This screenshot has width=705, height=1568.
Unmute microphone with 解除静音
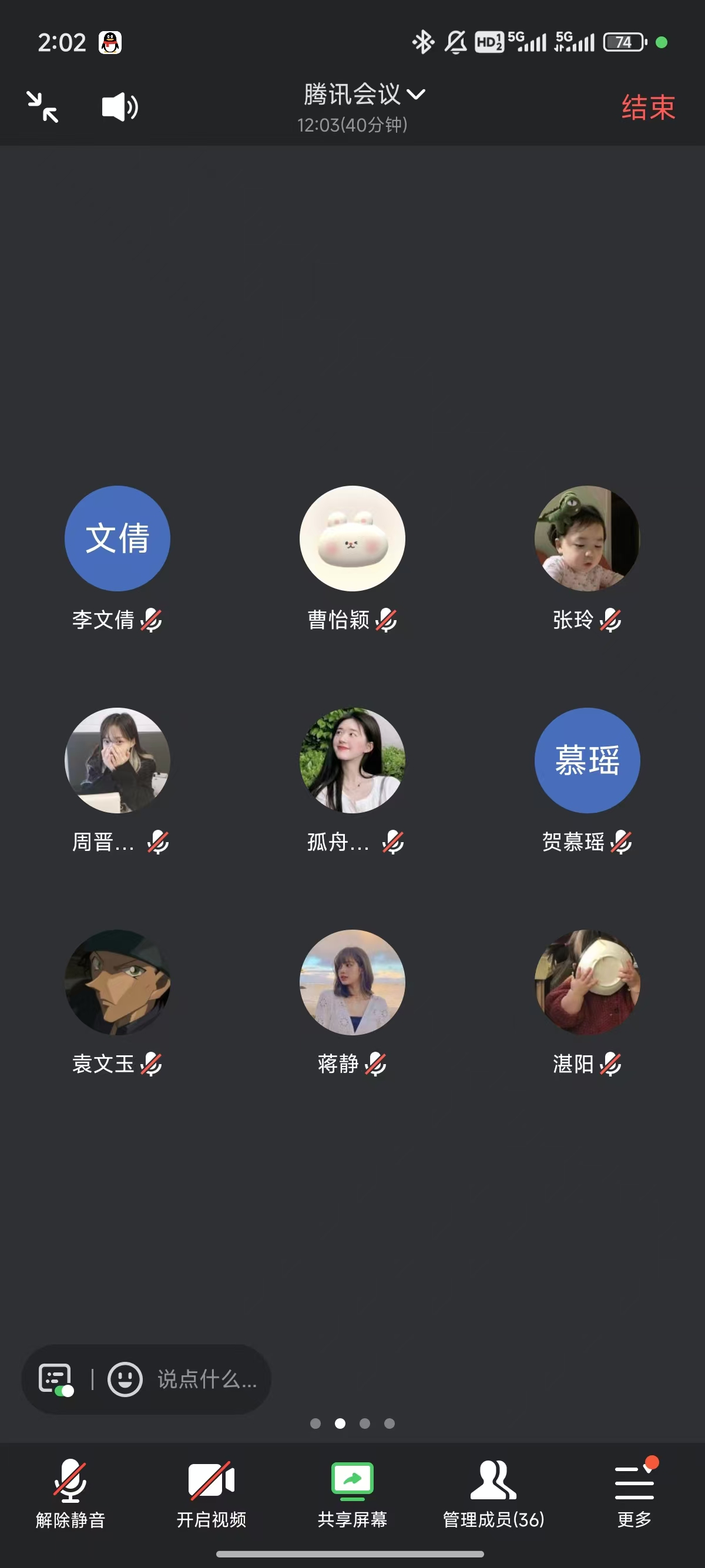(70, 1492)
